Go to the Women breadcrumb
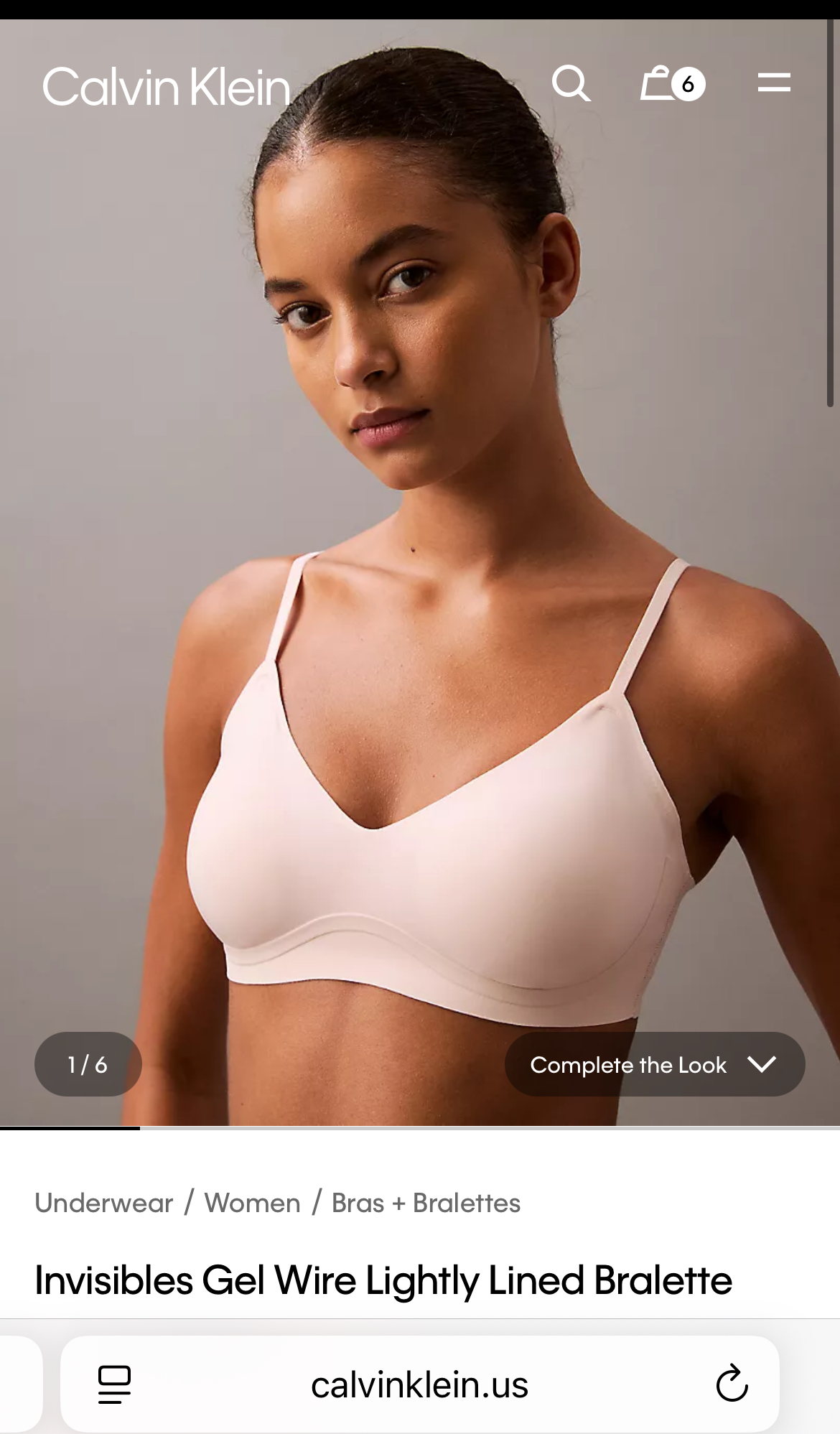The width and height of the screenshot is (840, 1434). 252,1203
